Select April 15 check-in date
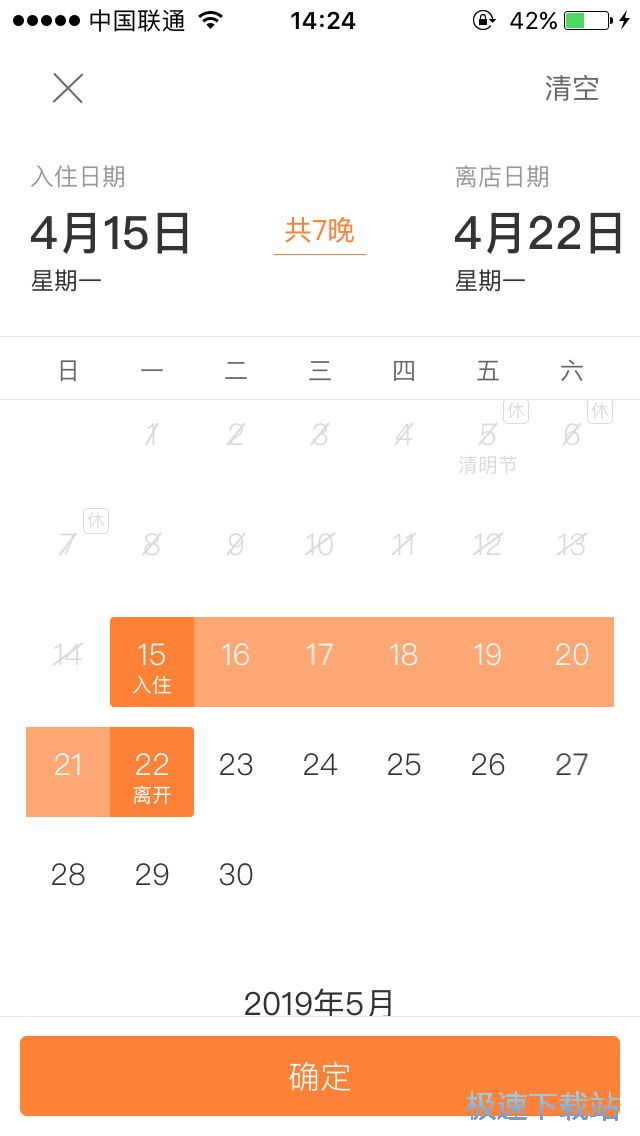Screen dimensions: 640x1136 coord(152,662)
